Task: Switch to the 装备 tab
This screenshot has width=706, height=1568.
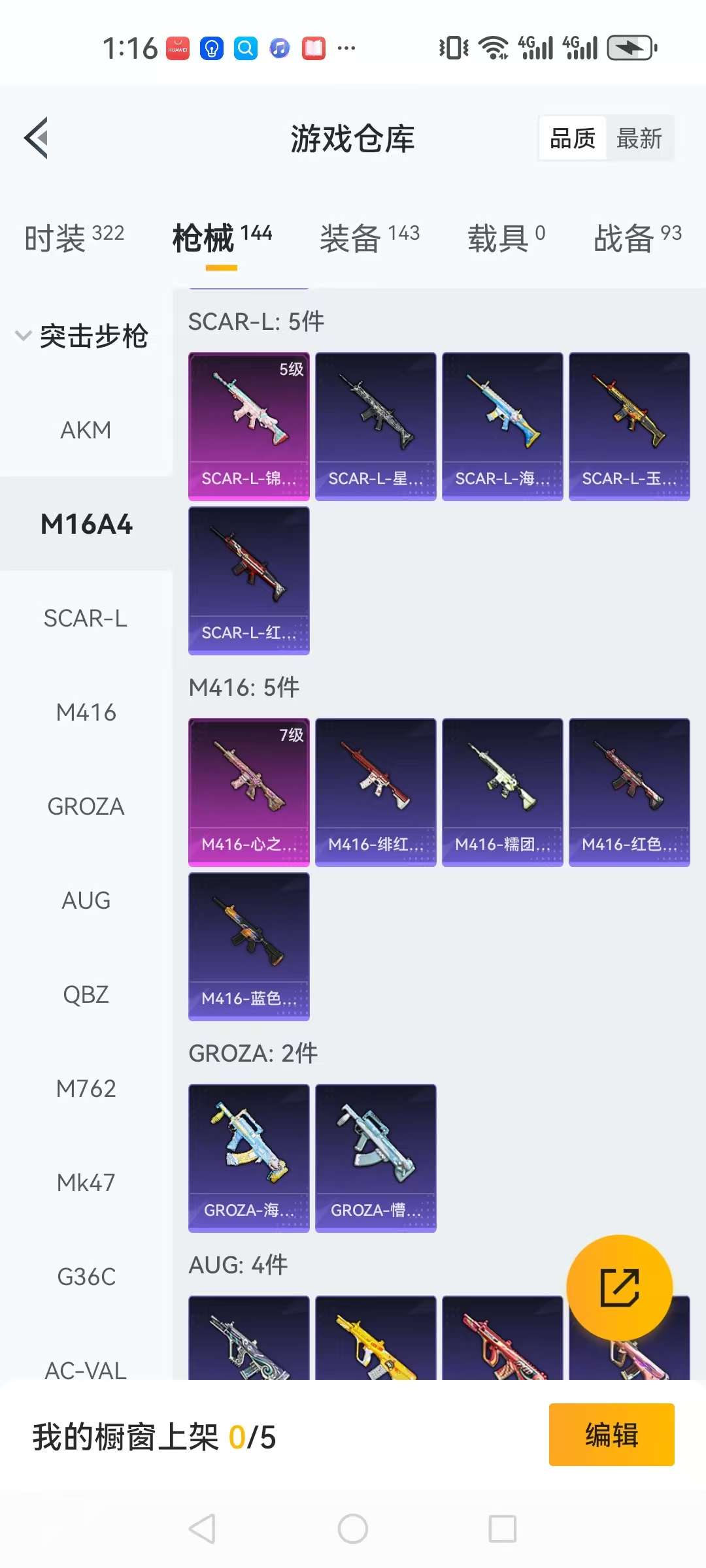Action: tap(369, 237)
